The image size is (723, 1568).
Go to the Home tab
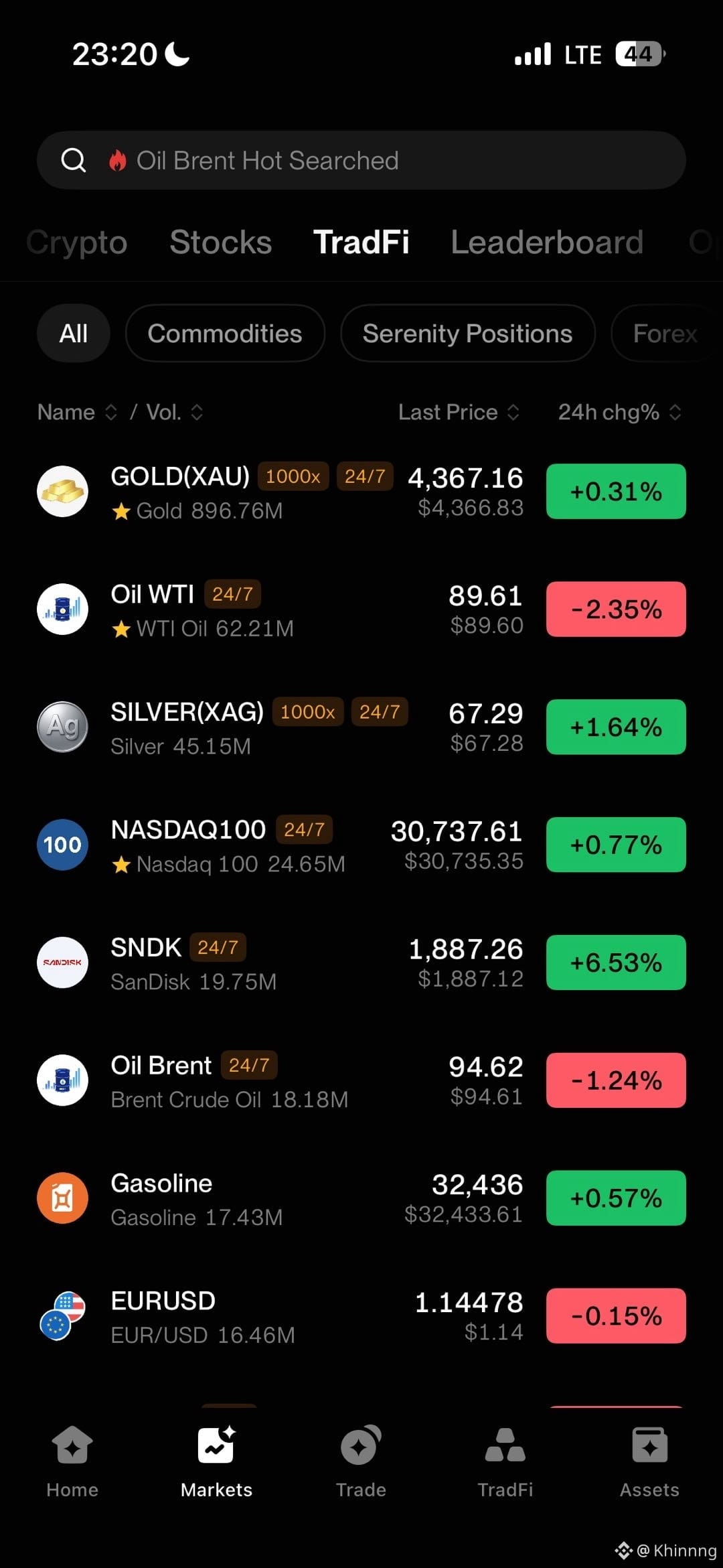[x=72, y=1462]
